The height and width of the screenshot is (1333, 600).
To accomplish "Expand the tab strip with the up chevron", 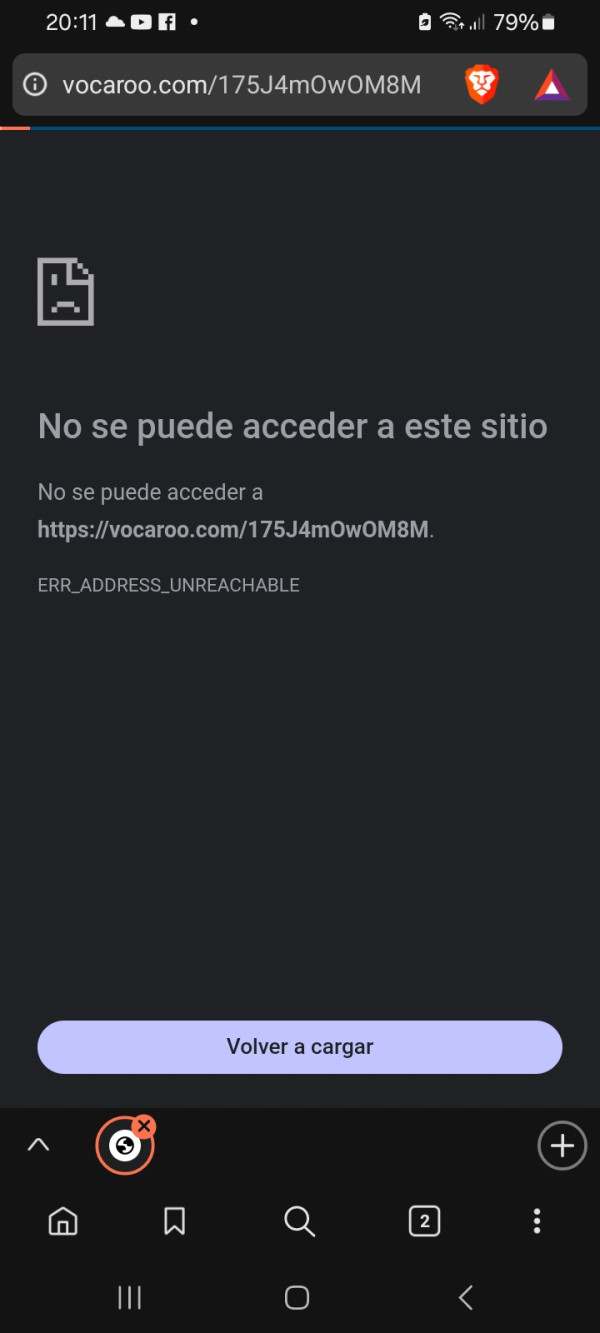I will (38, 1145).
